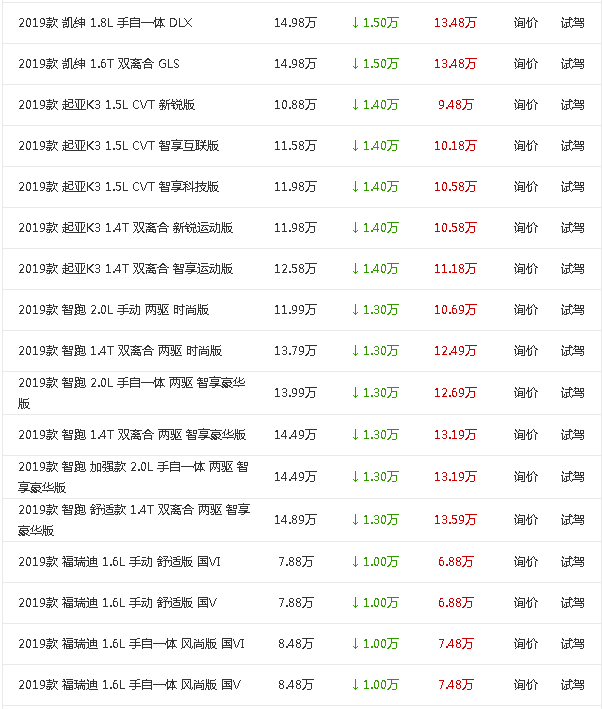Book 试驾 for 智跑 2.0L 手动 两驱 时尚版
The image size is (602, 709).
(x=573, y=310)
